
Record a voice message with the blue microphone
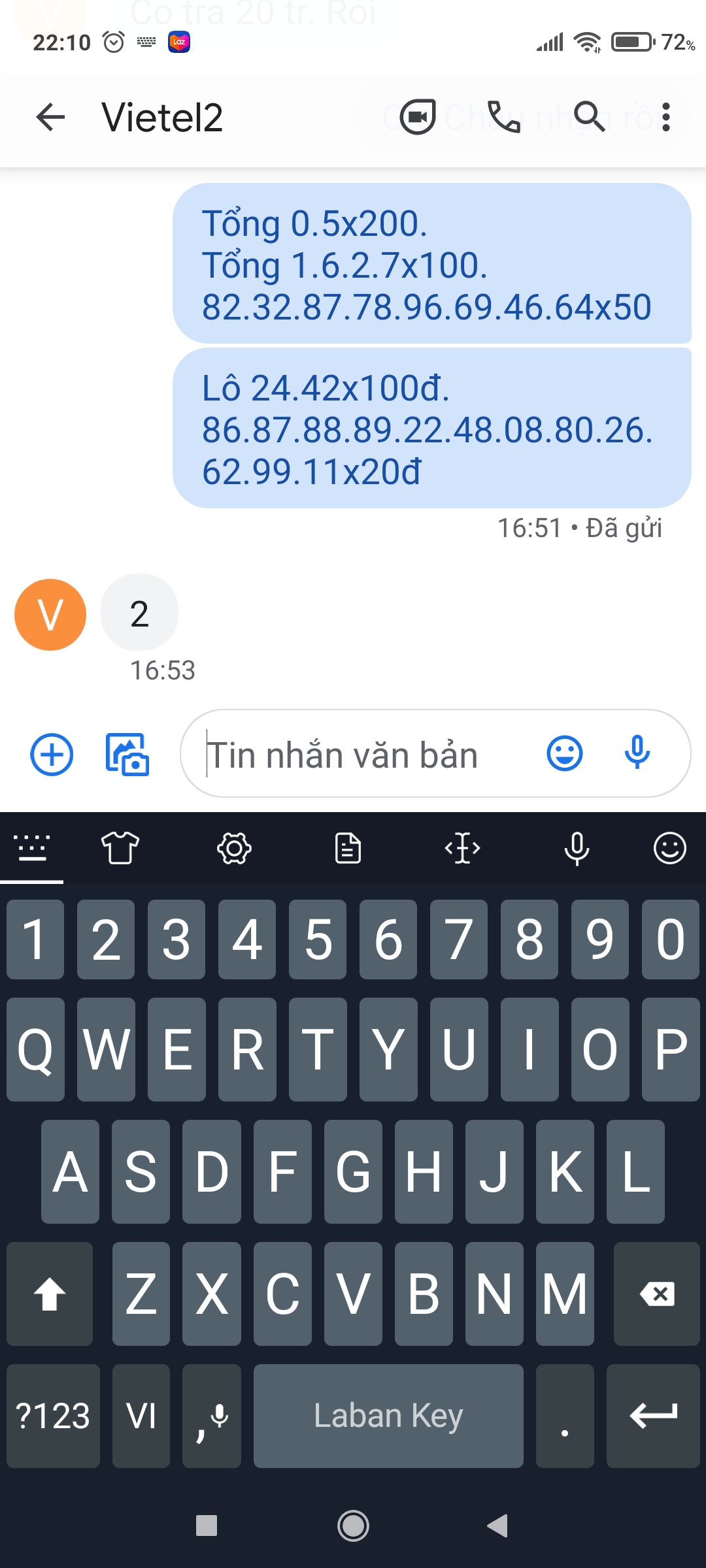tap(637, 753)
